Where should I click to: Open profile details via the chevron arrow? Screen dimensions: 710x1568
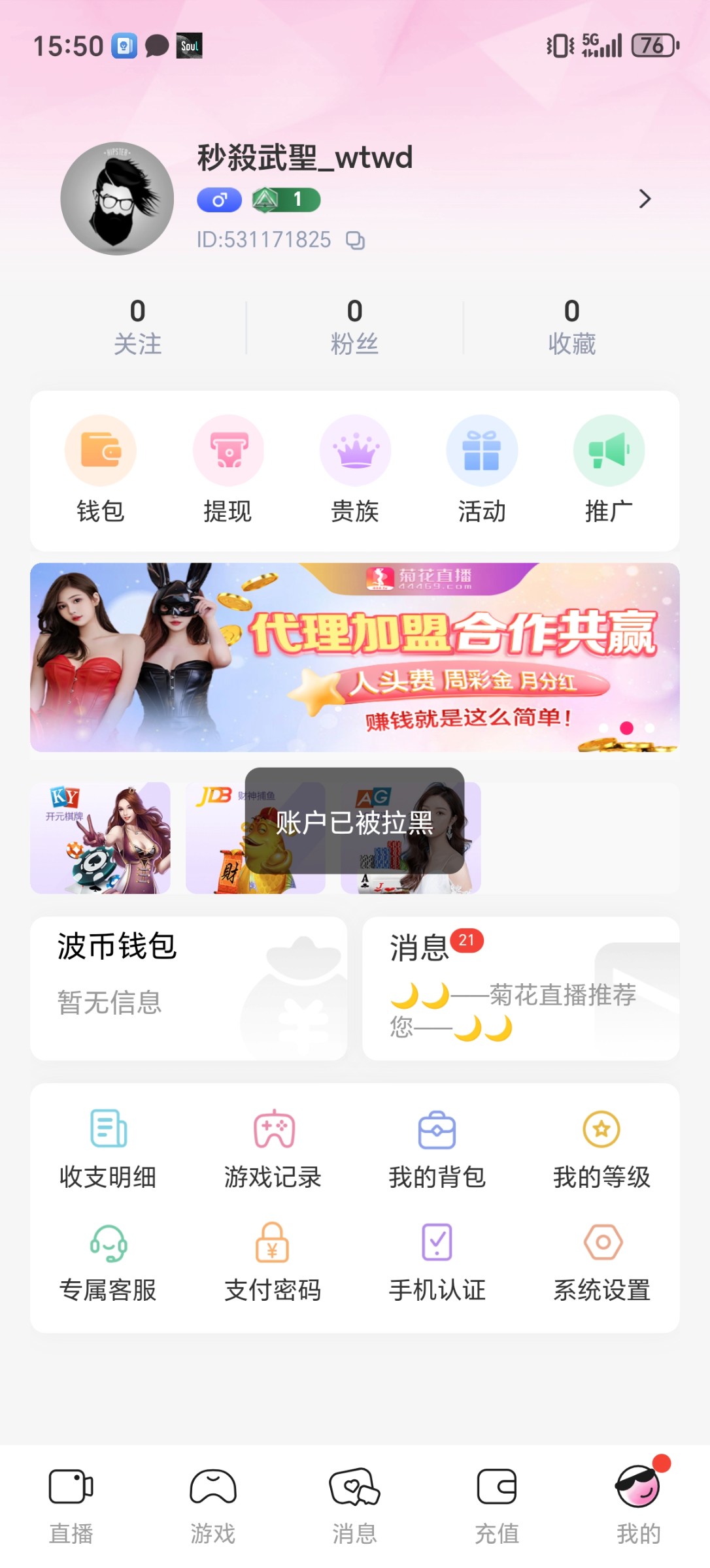(645, 199)
